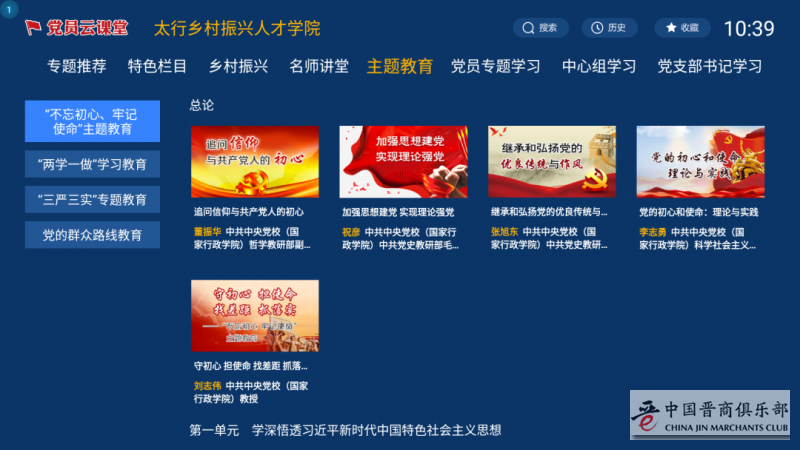Open course 党的初心和使命：理论与实践
This screenshot has height=450, width=800.
700,162
